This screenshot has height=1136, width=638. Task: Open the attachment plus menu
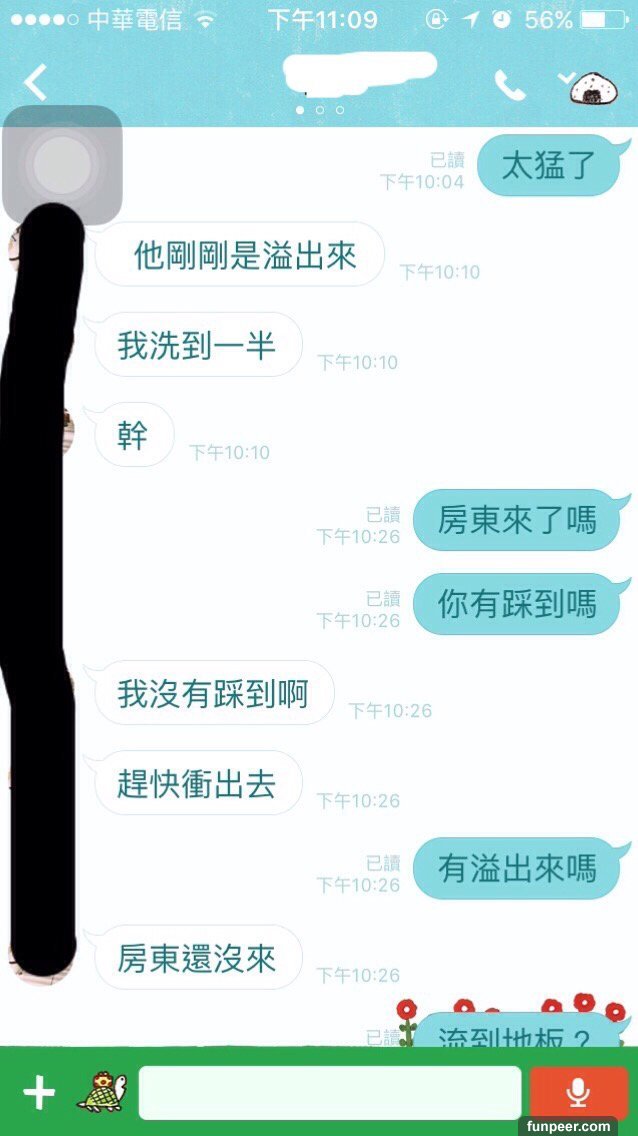[x=39, y=1093]
